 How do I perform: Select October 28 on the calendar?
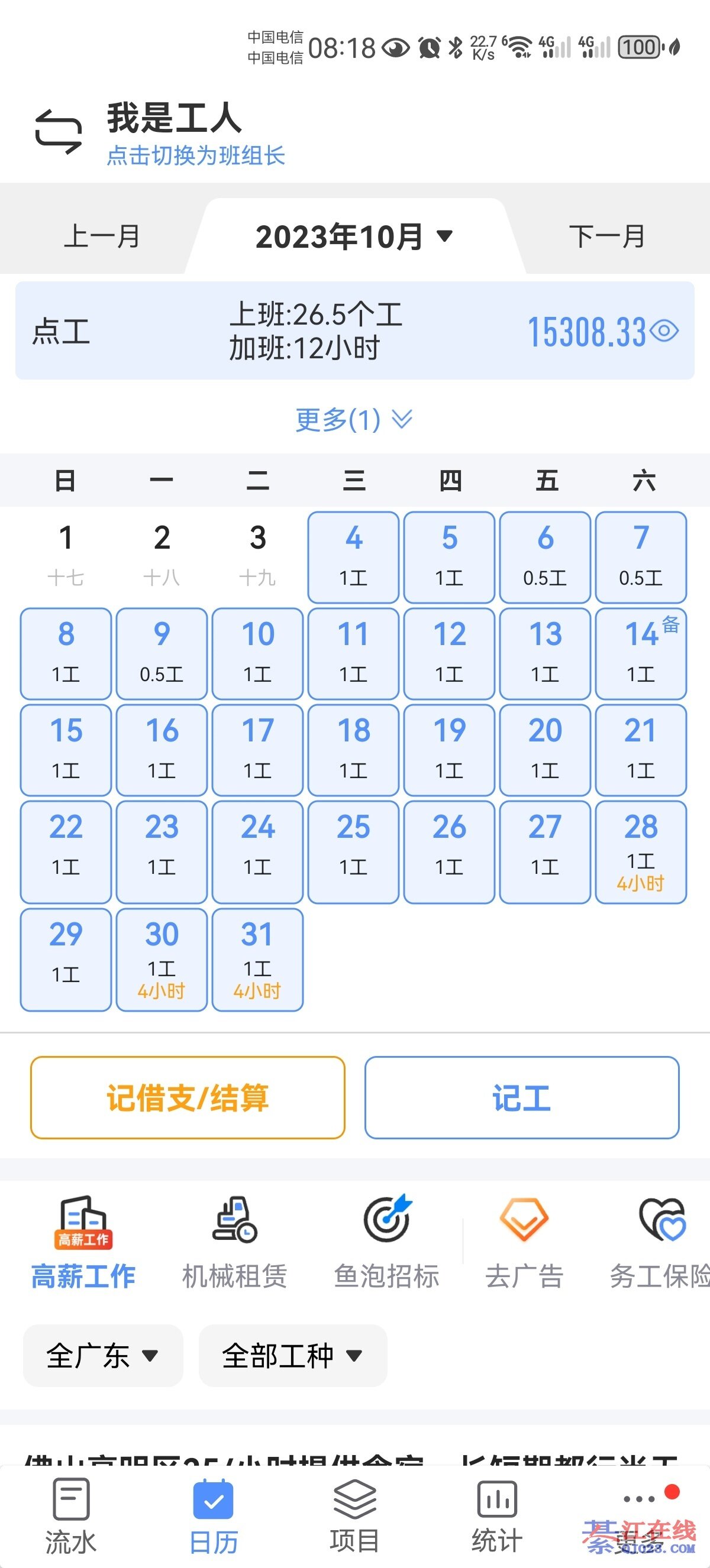pos(641,851)
